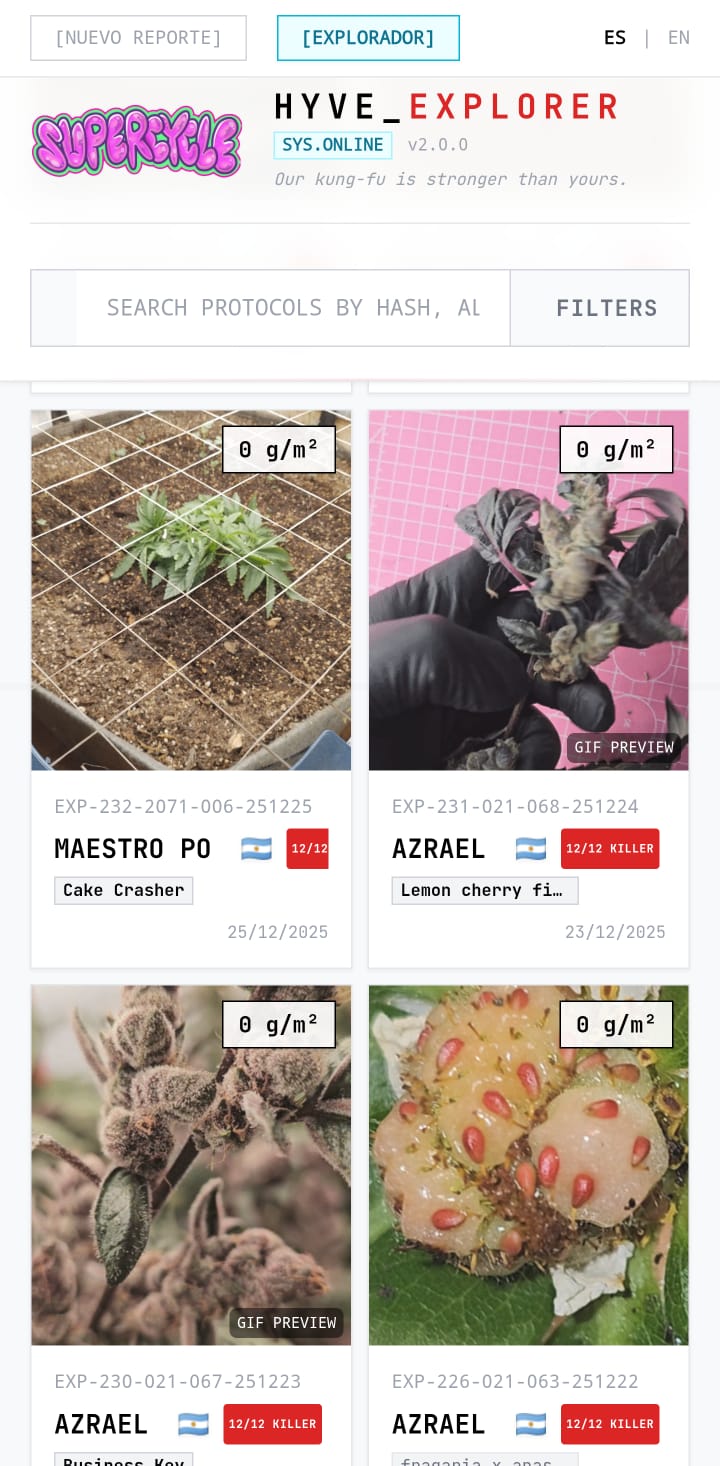Click the "Cake Crasher" strain tag
Viewport: 720px width, 1466px height.
click(123, 890)
